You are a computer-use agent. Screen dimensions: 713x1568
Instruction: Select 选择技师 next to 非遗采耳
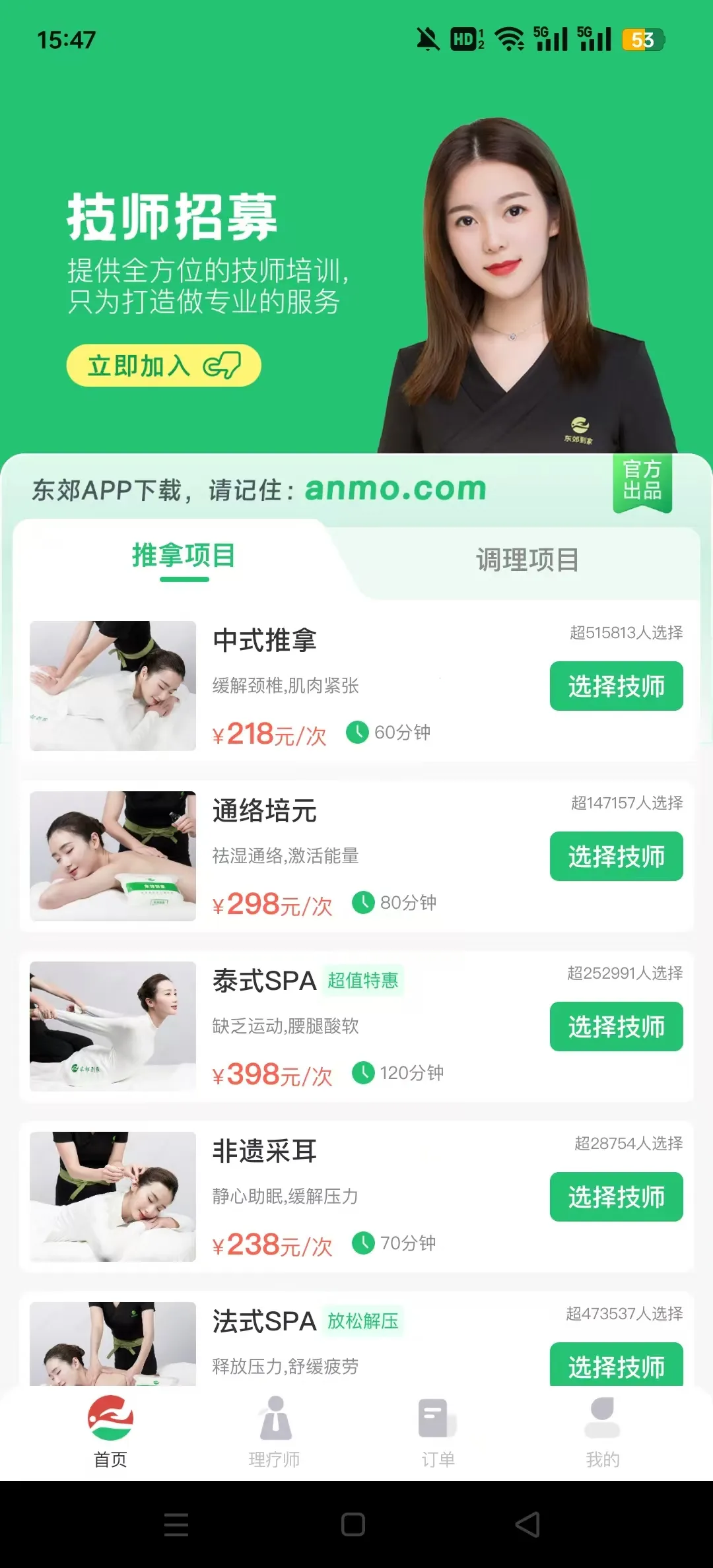click(616, 1197)
